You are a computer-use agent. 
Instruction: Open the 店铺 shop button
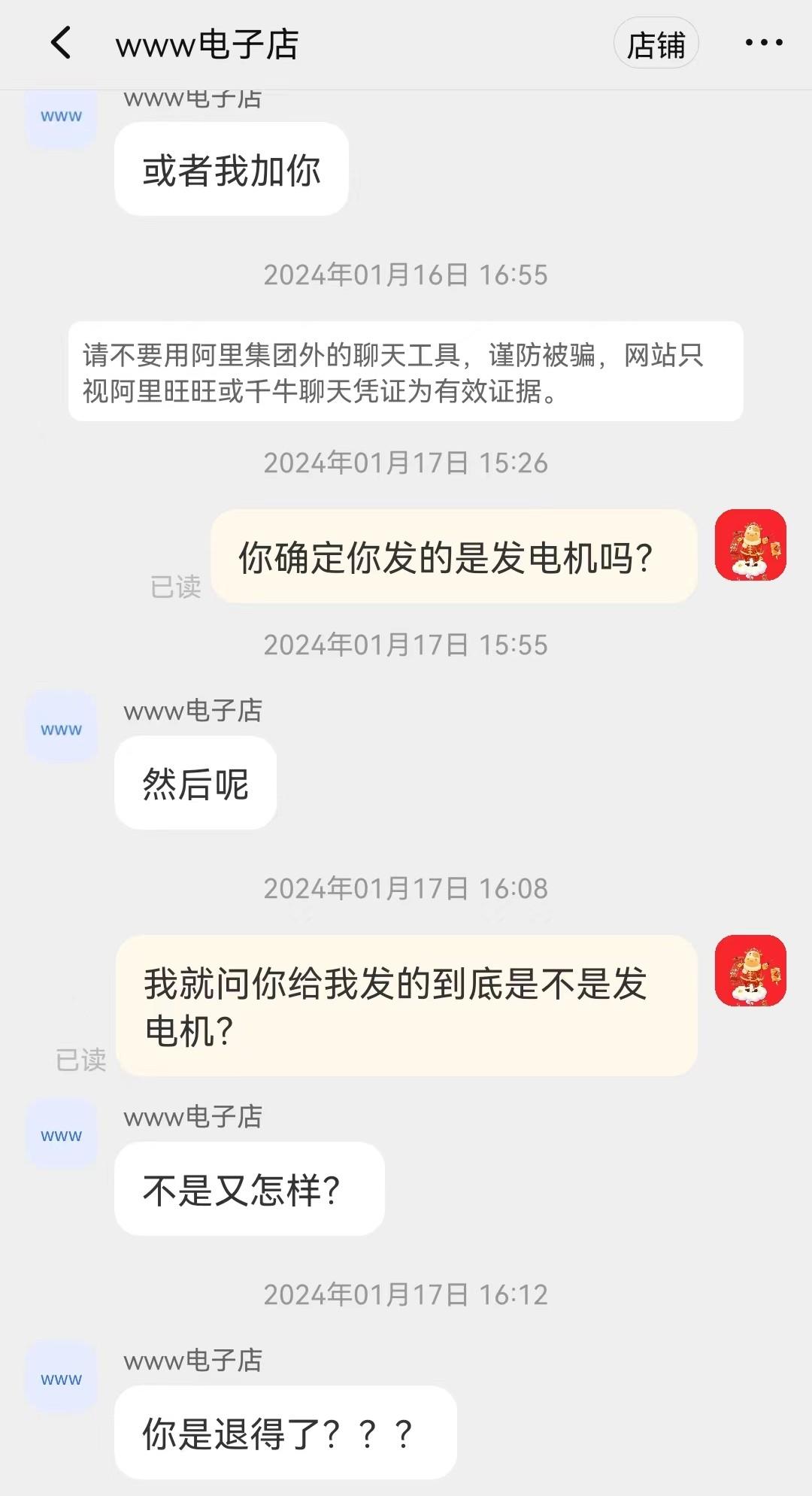[656, 43]
